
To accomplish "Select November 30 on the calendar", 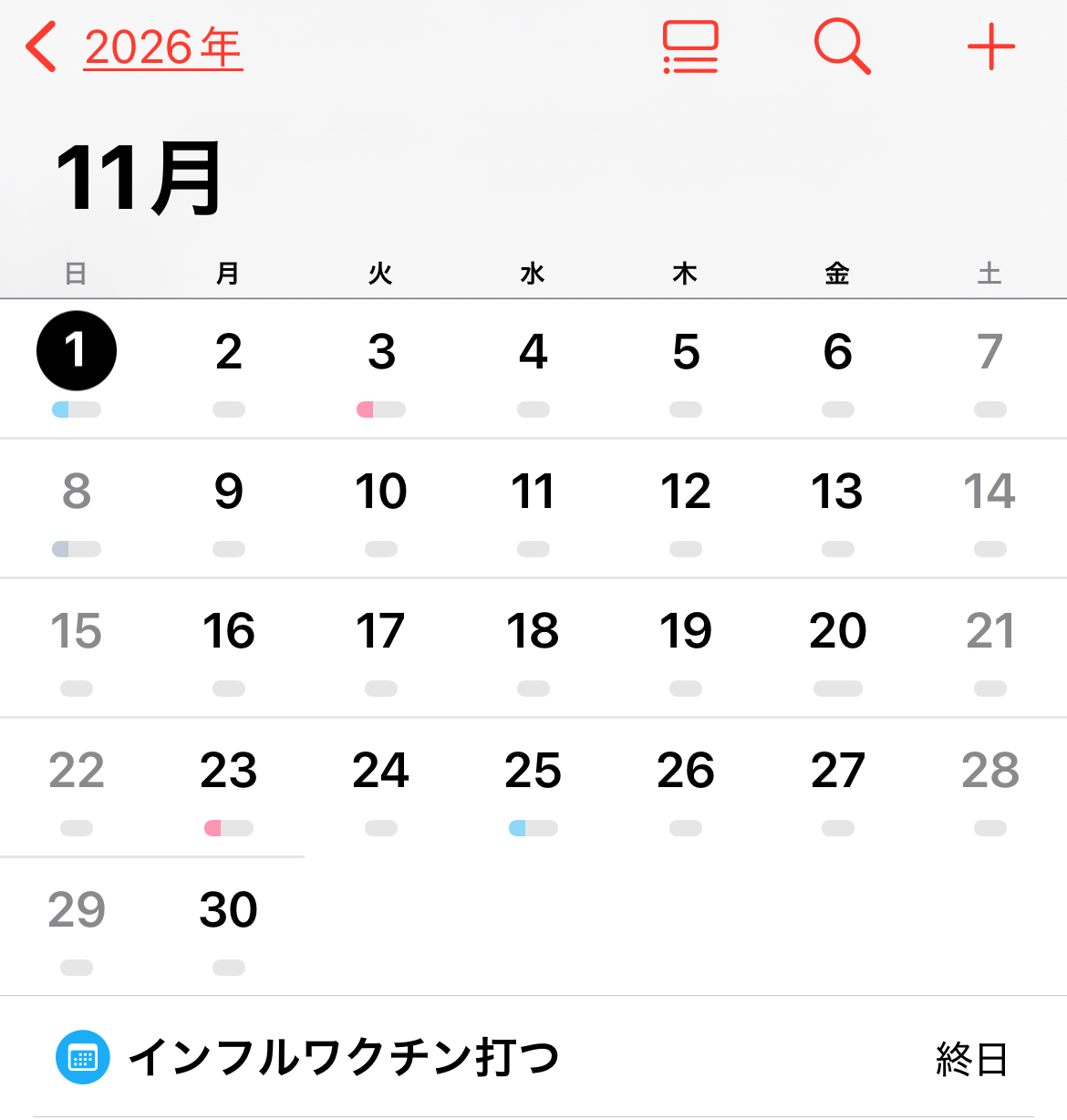I will 229,910.
